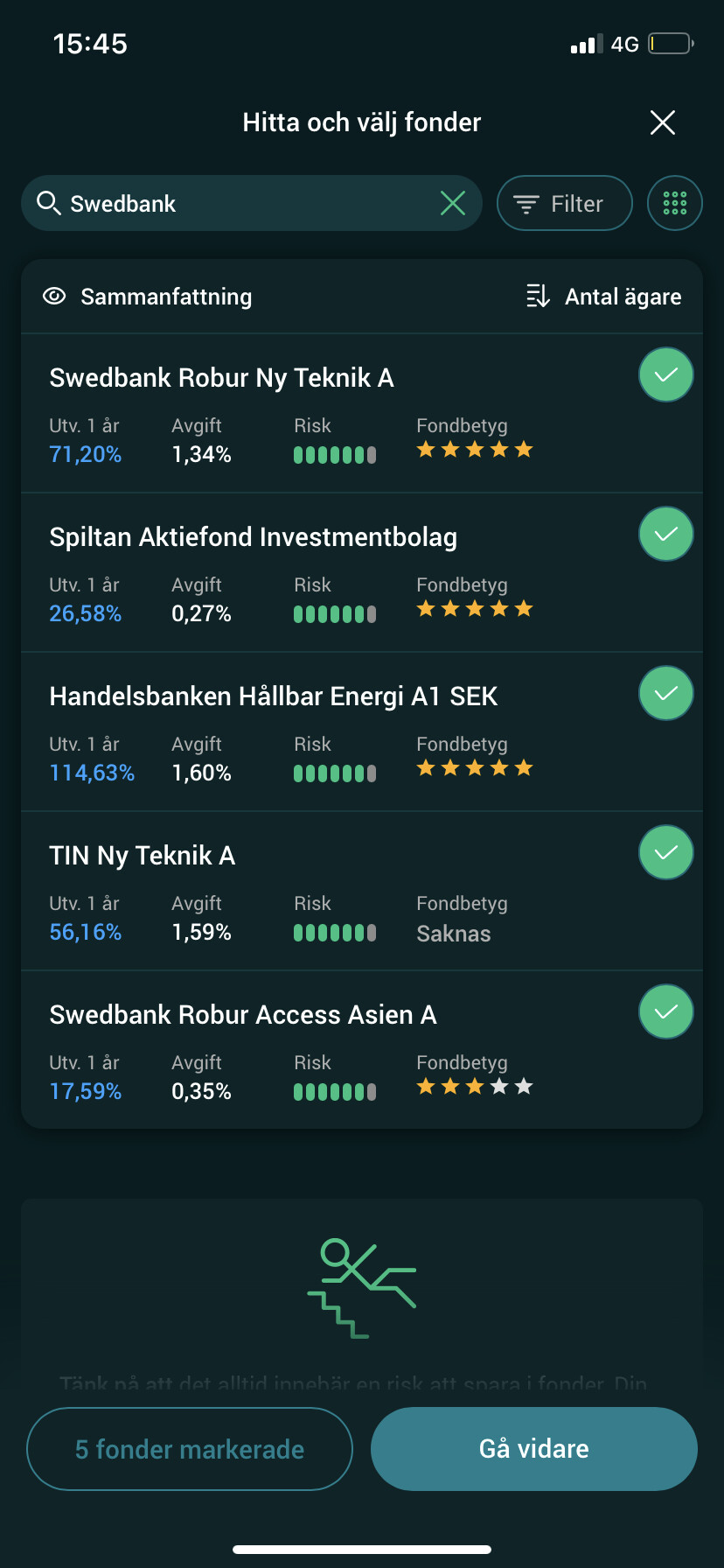This screenshot has width=724, height=1568.
Task: Open TIN Ny Teknik A fund row
Action: tap(332, 891)
